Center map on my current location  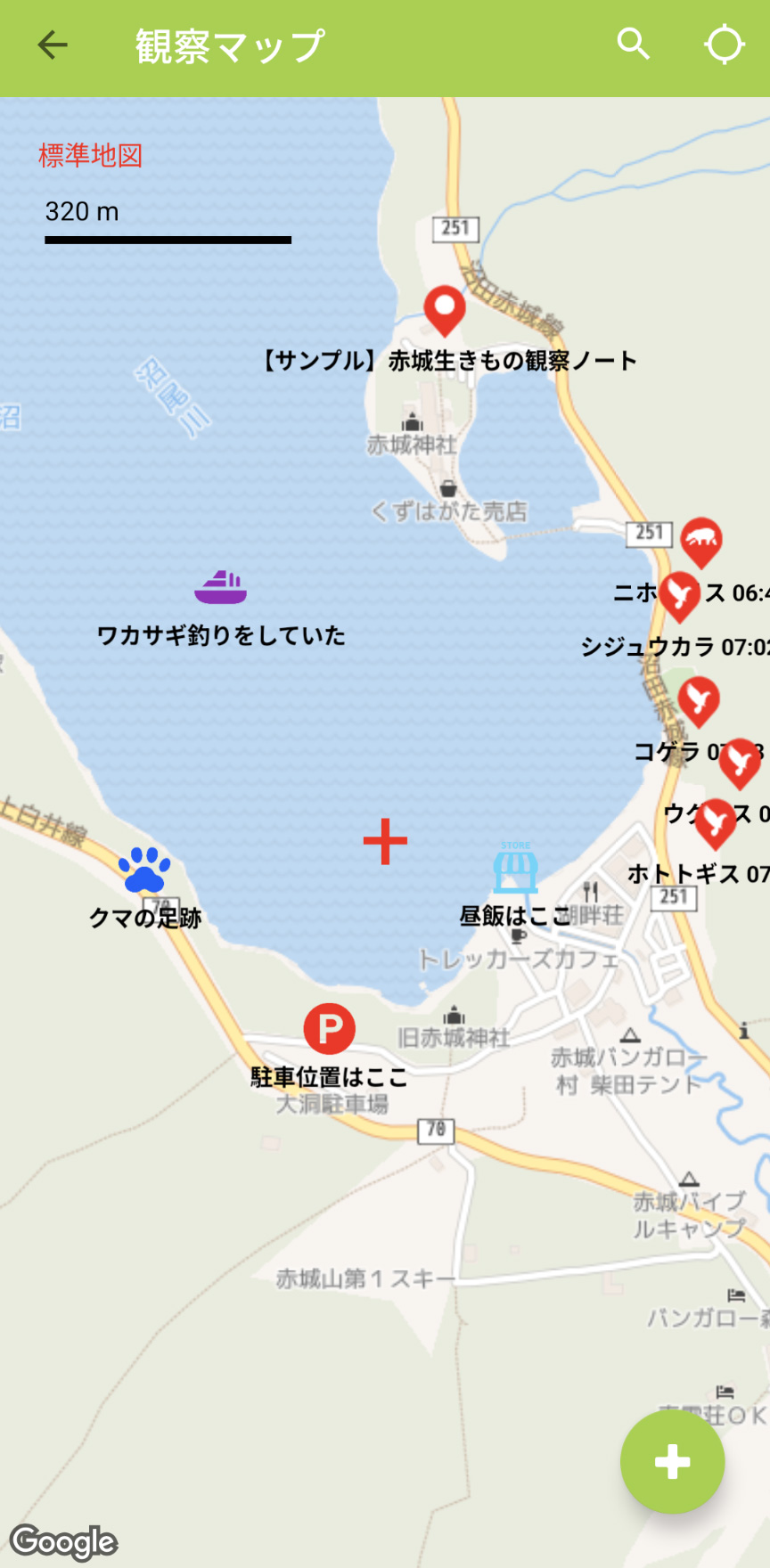tap(724, 45)
